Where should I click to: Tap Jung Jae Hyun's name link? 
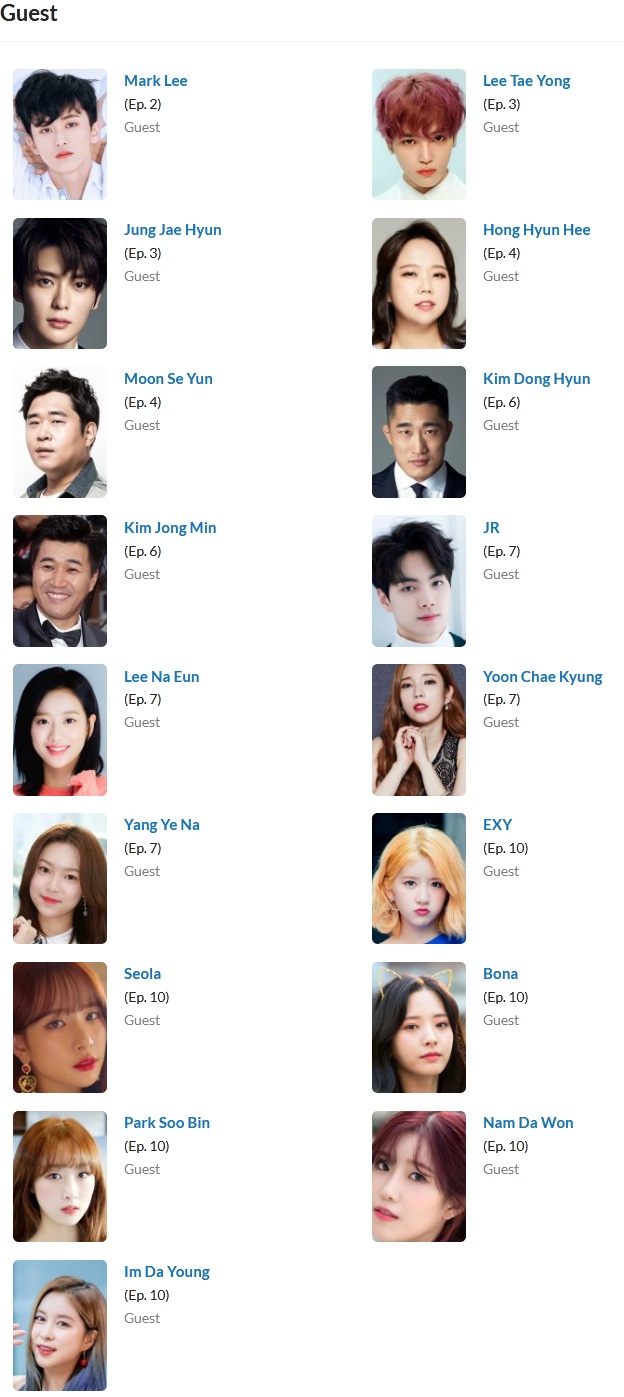pyautogui.click(x=172, y=230)
